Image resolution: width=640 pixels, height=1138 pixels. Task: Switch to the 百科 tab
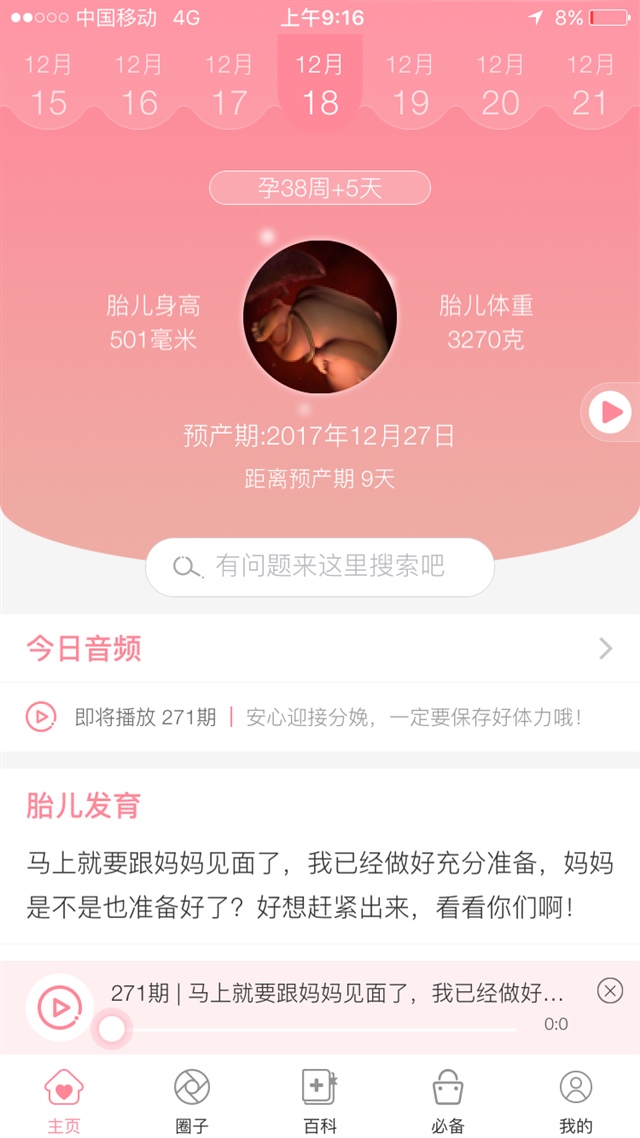(x=320, y=1100)
